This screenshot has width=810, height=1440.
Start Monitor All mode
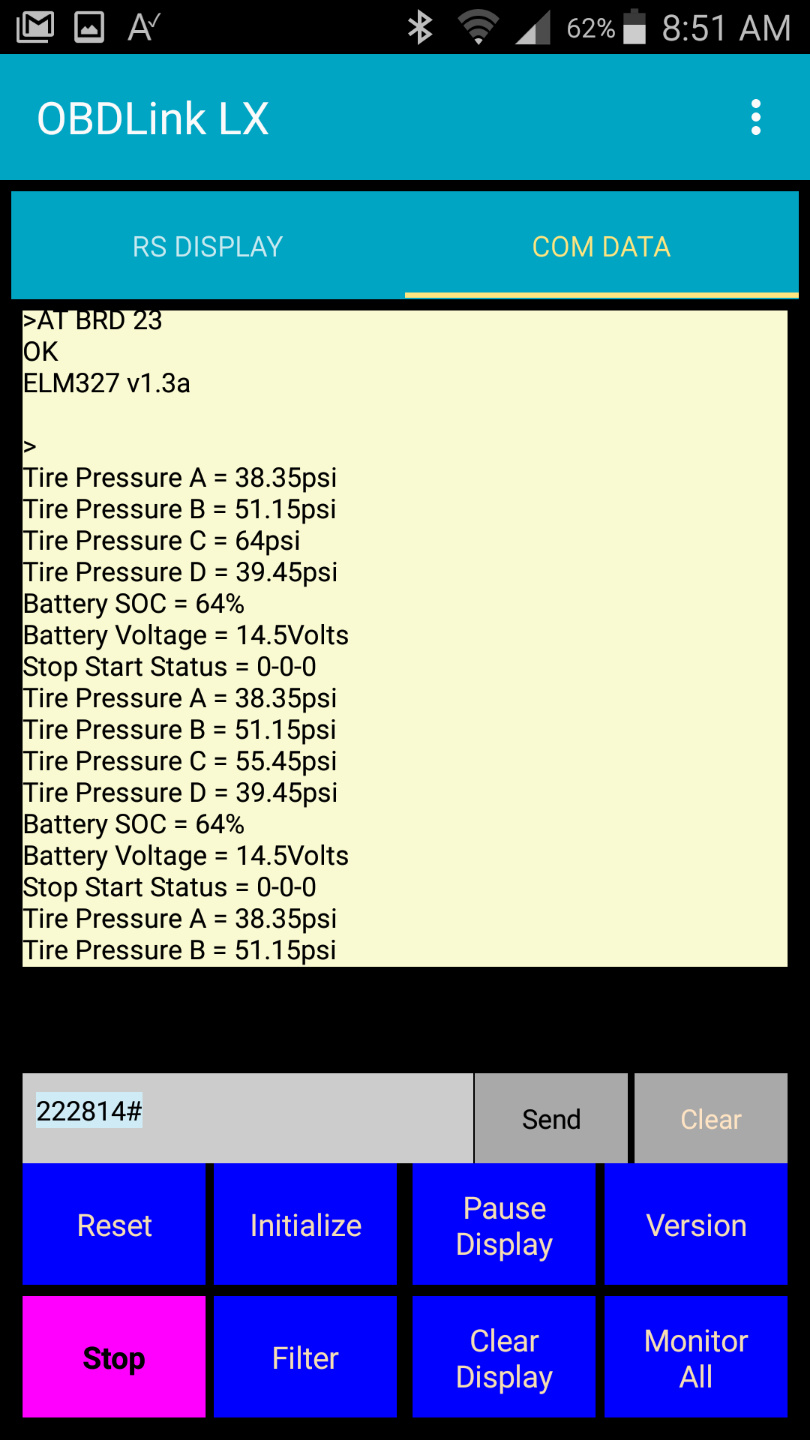click(696, 1358)
